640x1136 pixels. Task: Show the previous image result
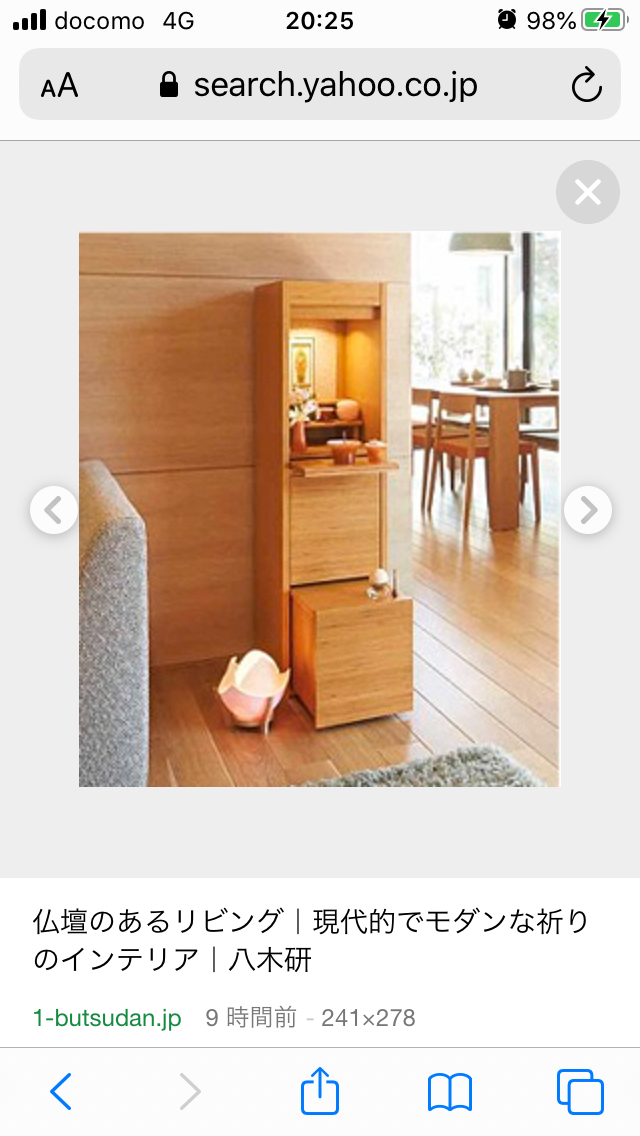pos(54,510)
